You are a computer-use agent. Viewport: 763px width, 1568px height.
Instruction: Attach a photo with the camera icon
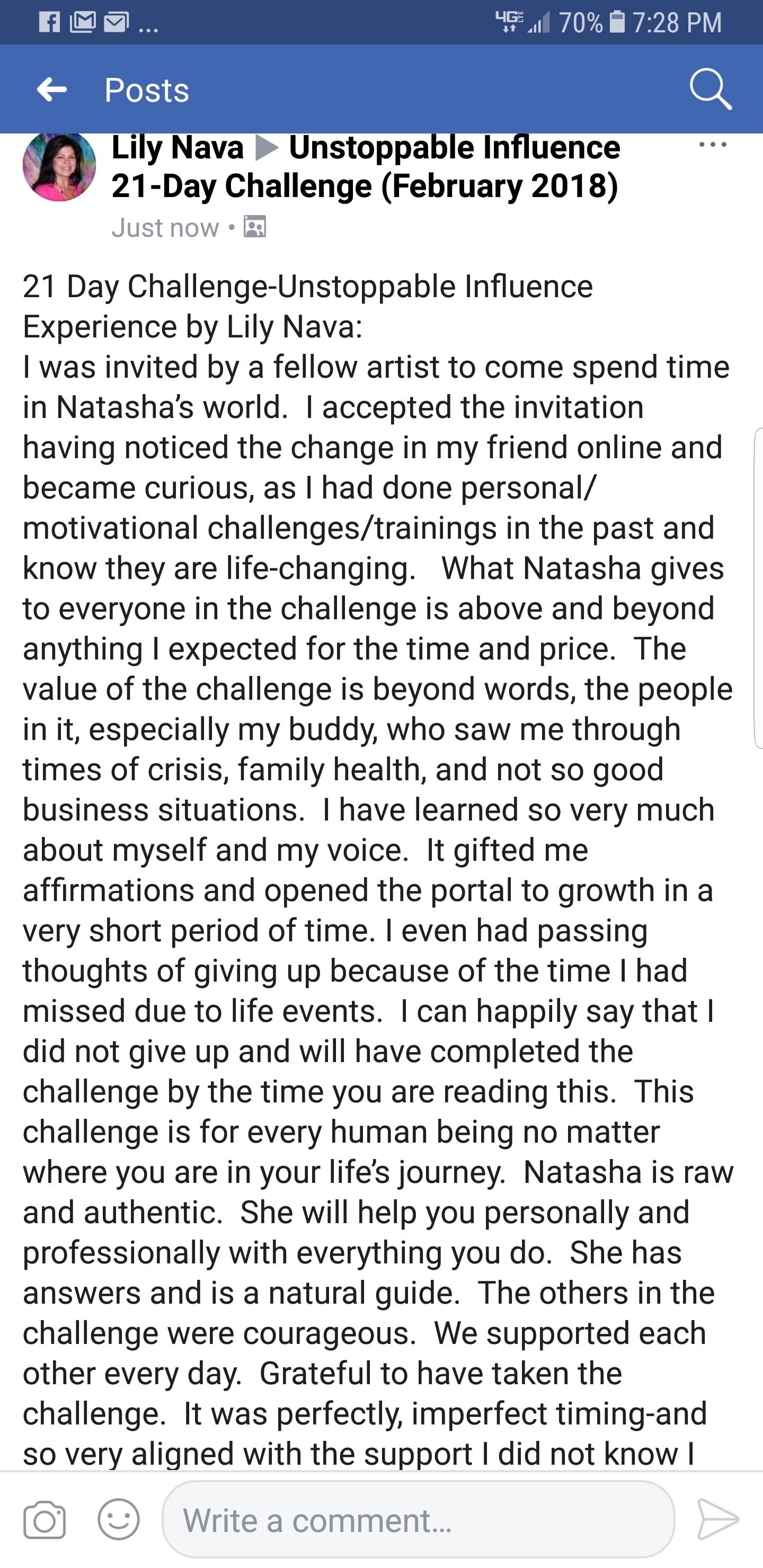point(45,1520)
